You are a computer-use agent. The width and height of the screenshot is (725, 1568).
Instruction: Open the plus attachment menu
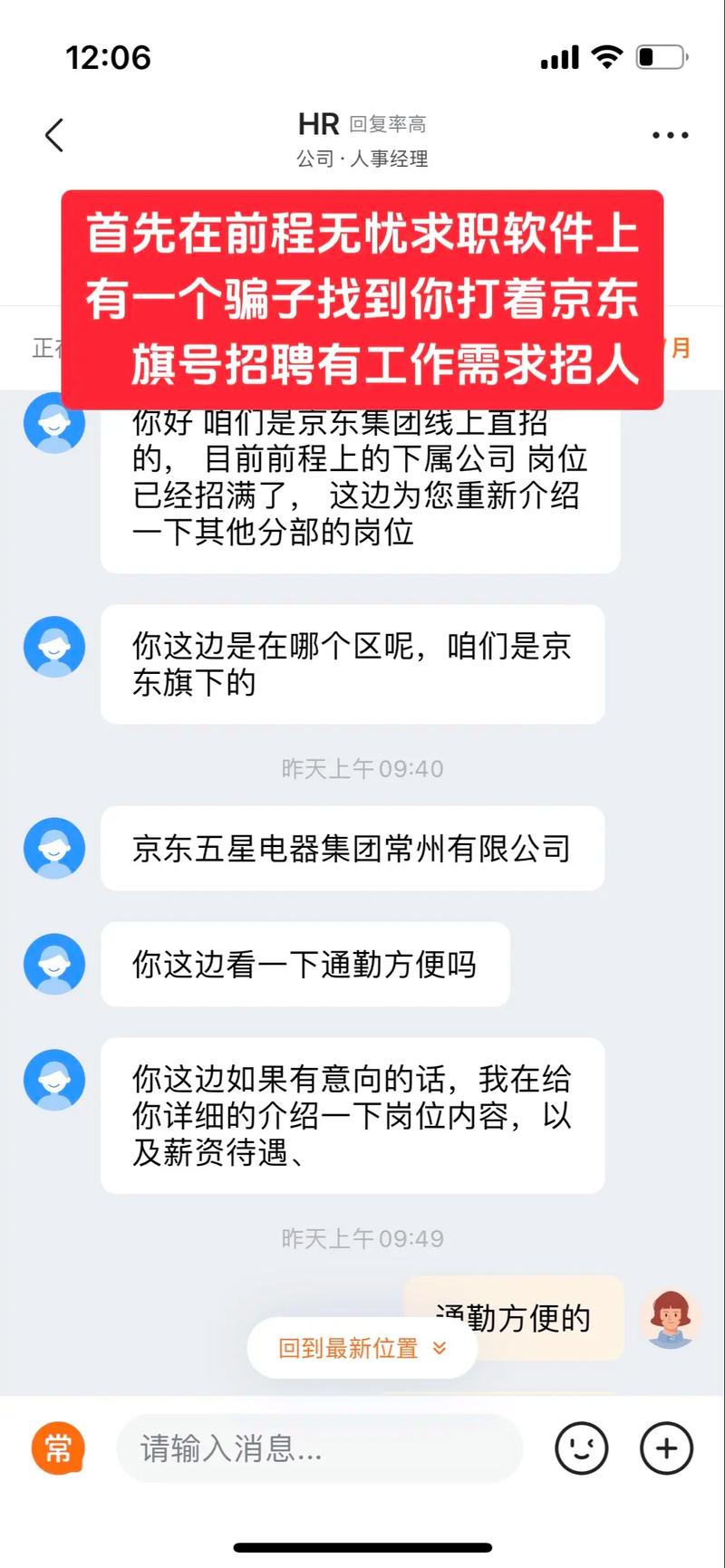[666, 1448]
